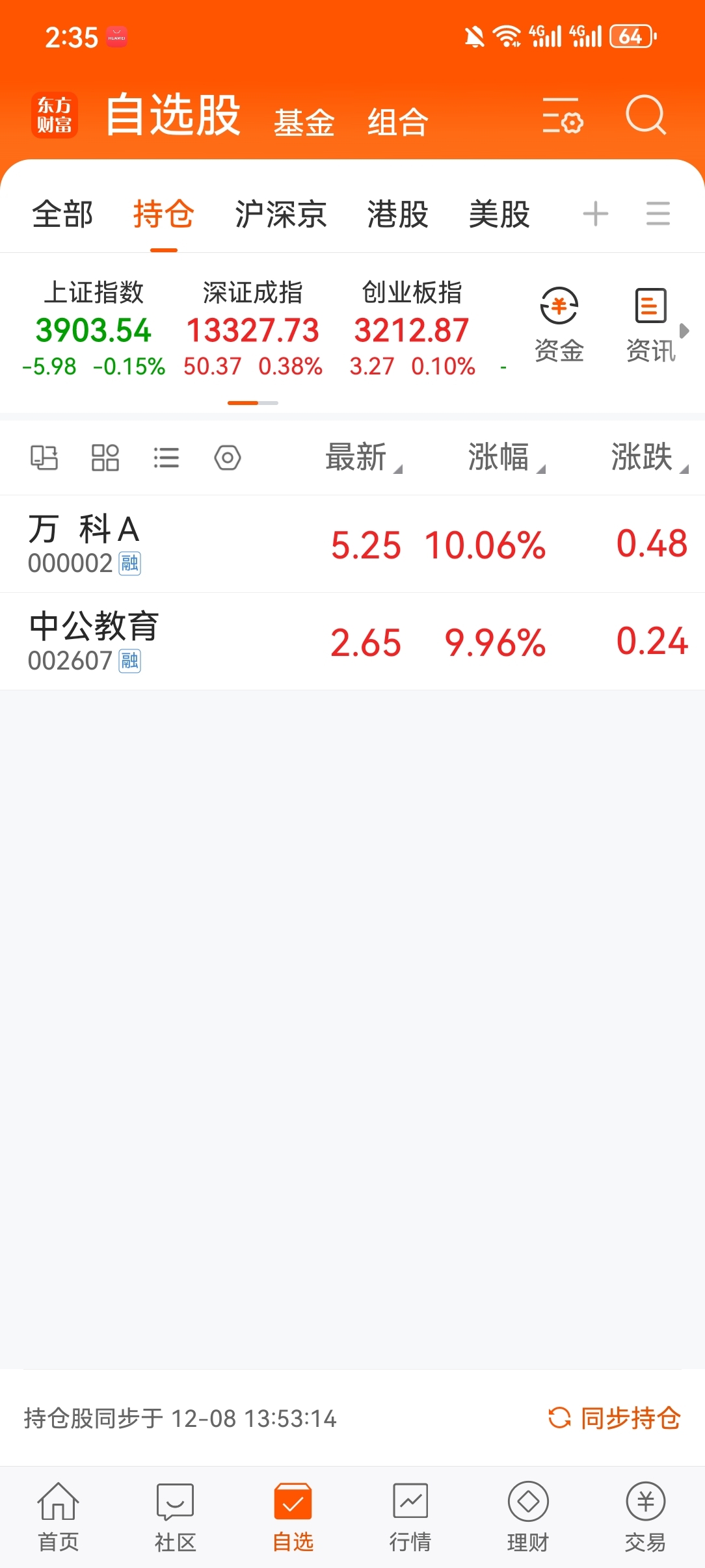The width and height of the screenshot is (705, 1568).
Task: Open the watchlist settings icon
Action: (x=563, y=116)
